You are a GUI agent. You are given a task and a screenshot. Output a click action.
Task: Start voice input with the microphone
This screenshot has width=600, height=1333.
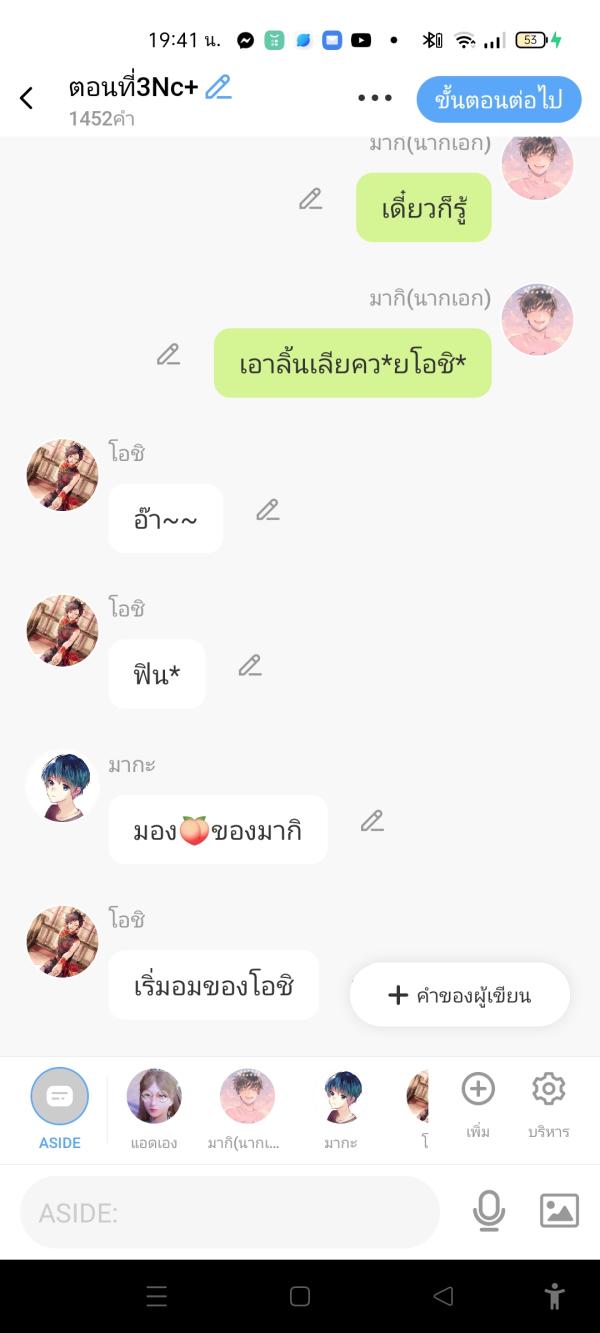(x=489, y=1211)
